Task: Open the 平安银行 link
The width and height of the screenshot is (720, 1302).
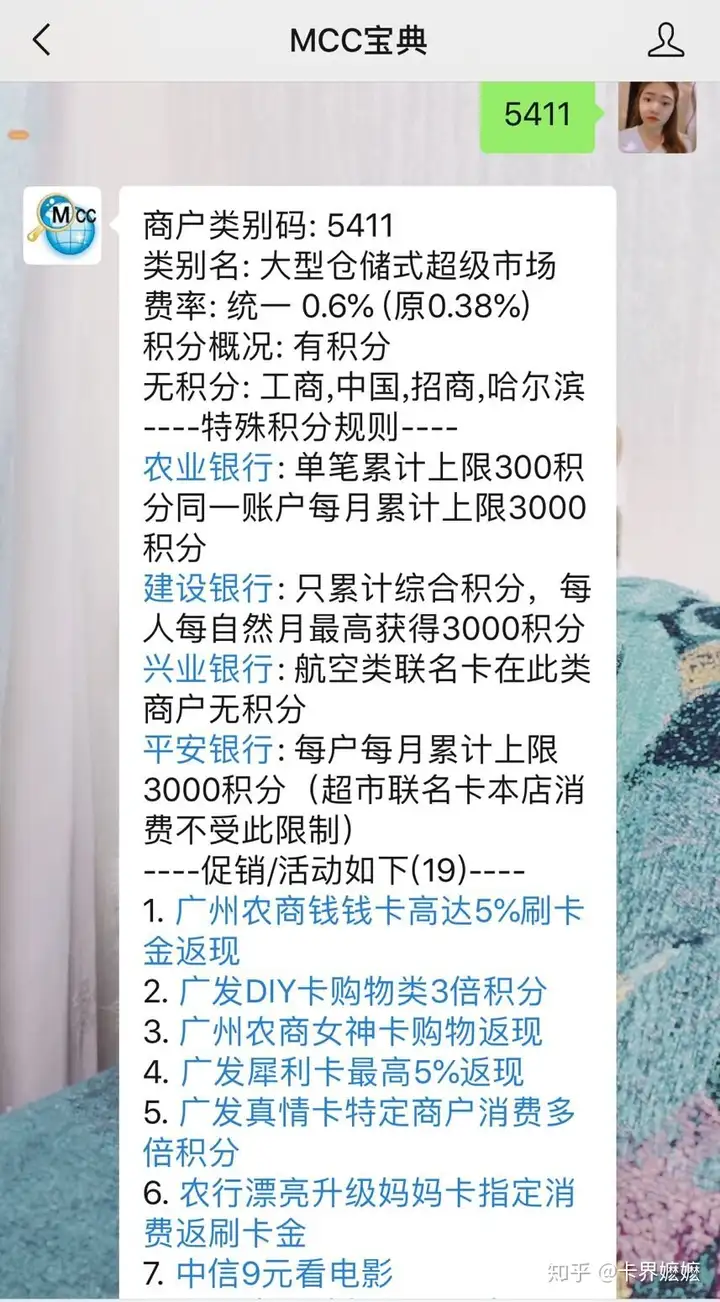Action: tap(207, 749)
